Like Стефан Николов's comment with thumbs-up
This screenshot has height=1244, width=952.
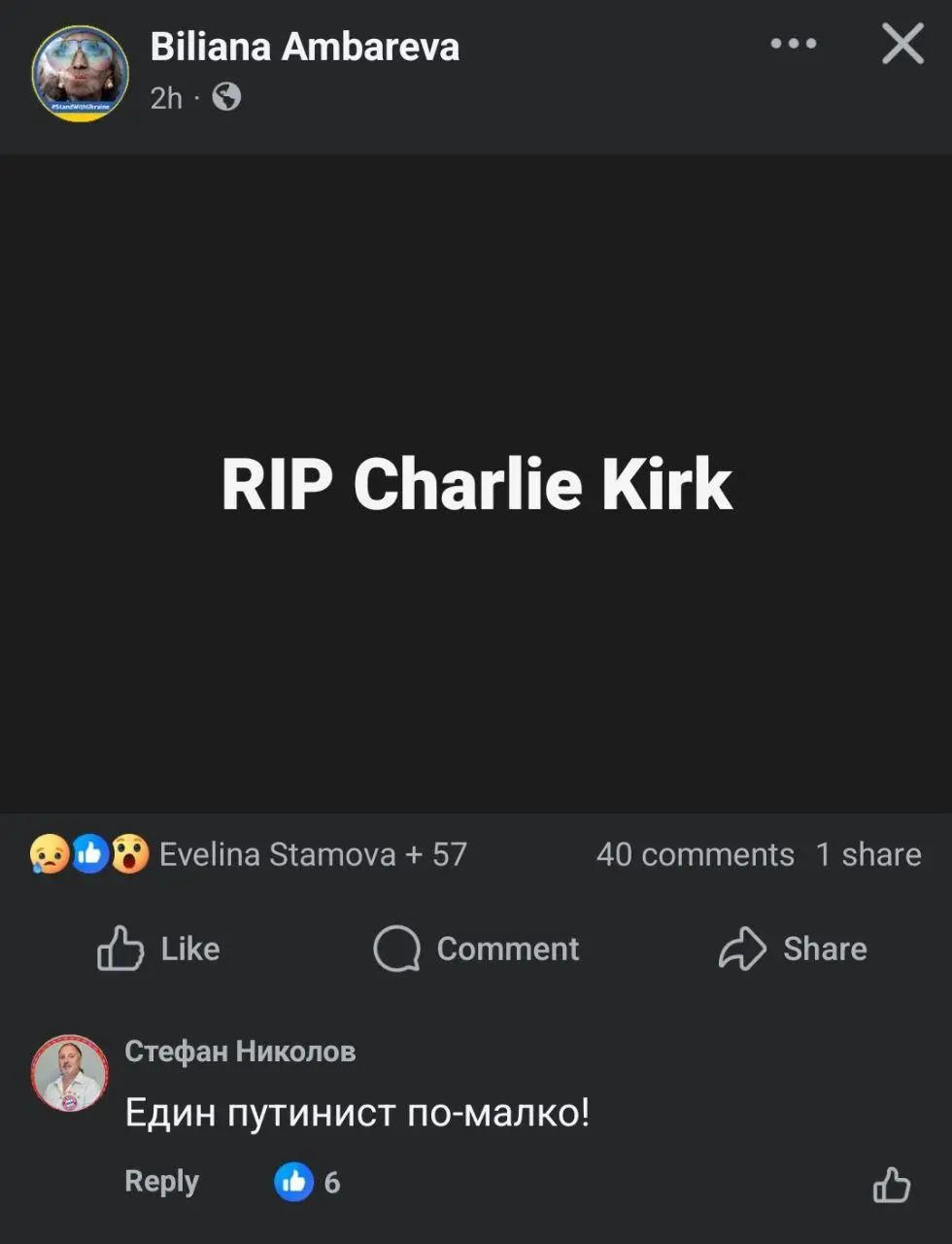891,1185
